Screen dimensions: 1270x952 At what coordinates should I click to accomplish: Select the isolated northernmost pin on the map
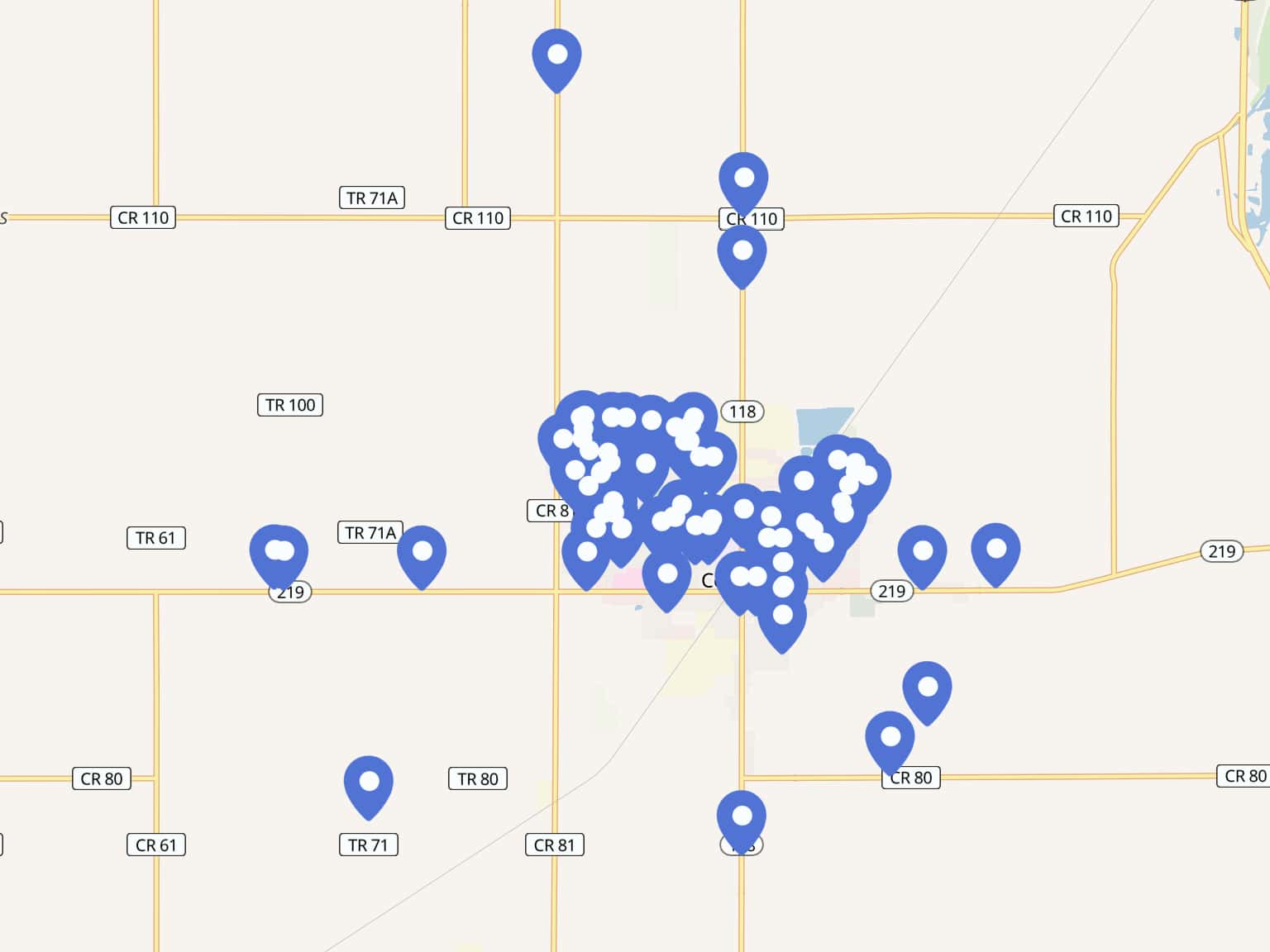[556, 55]
